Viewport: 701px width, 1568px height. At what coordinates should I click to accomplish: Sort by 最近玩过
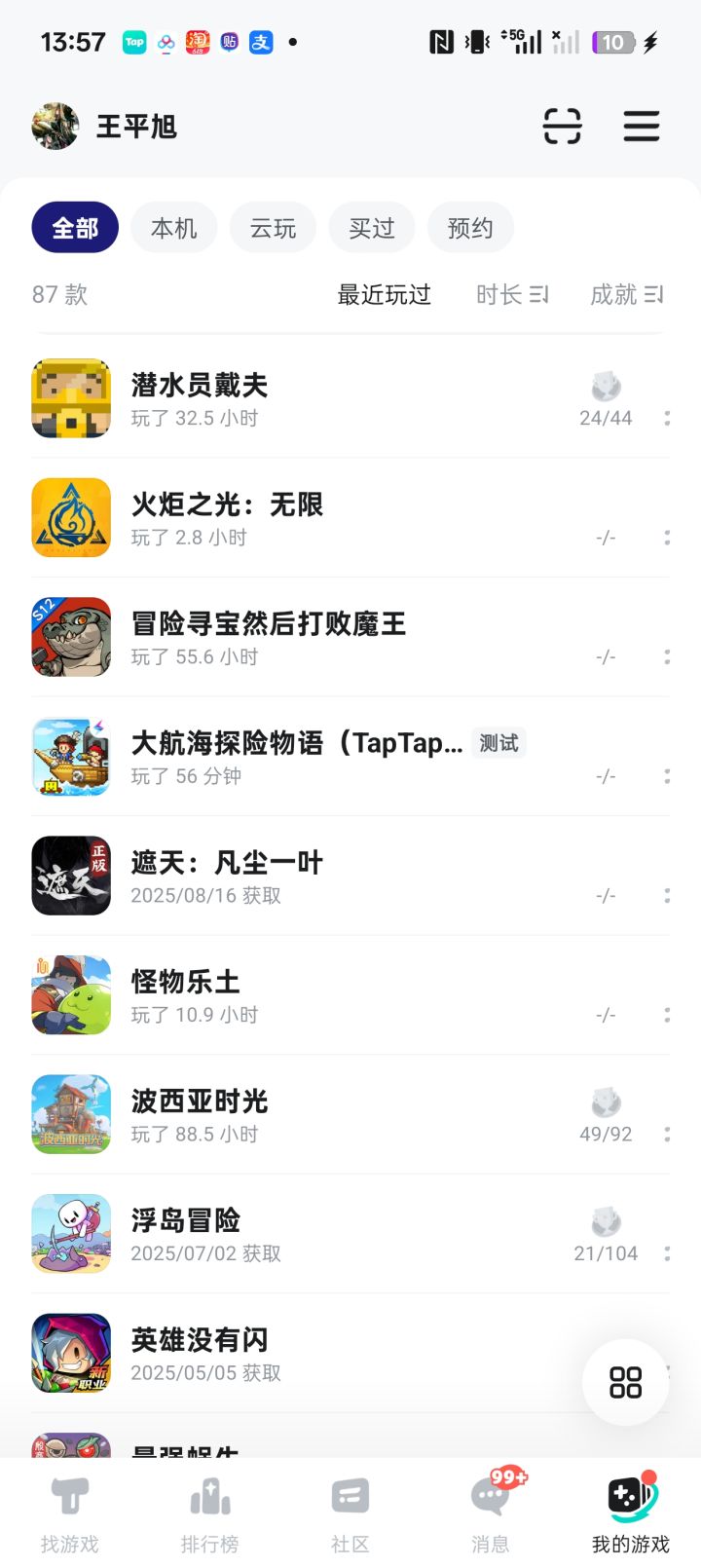coord(384,294)
